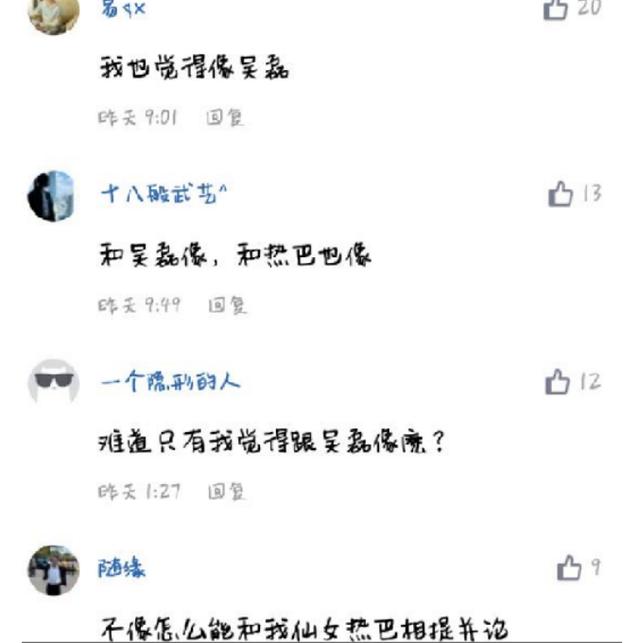The image size is (640, 643).
Task: Like 随缘's comment
Action: [x=569, y=569]
